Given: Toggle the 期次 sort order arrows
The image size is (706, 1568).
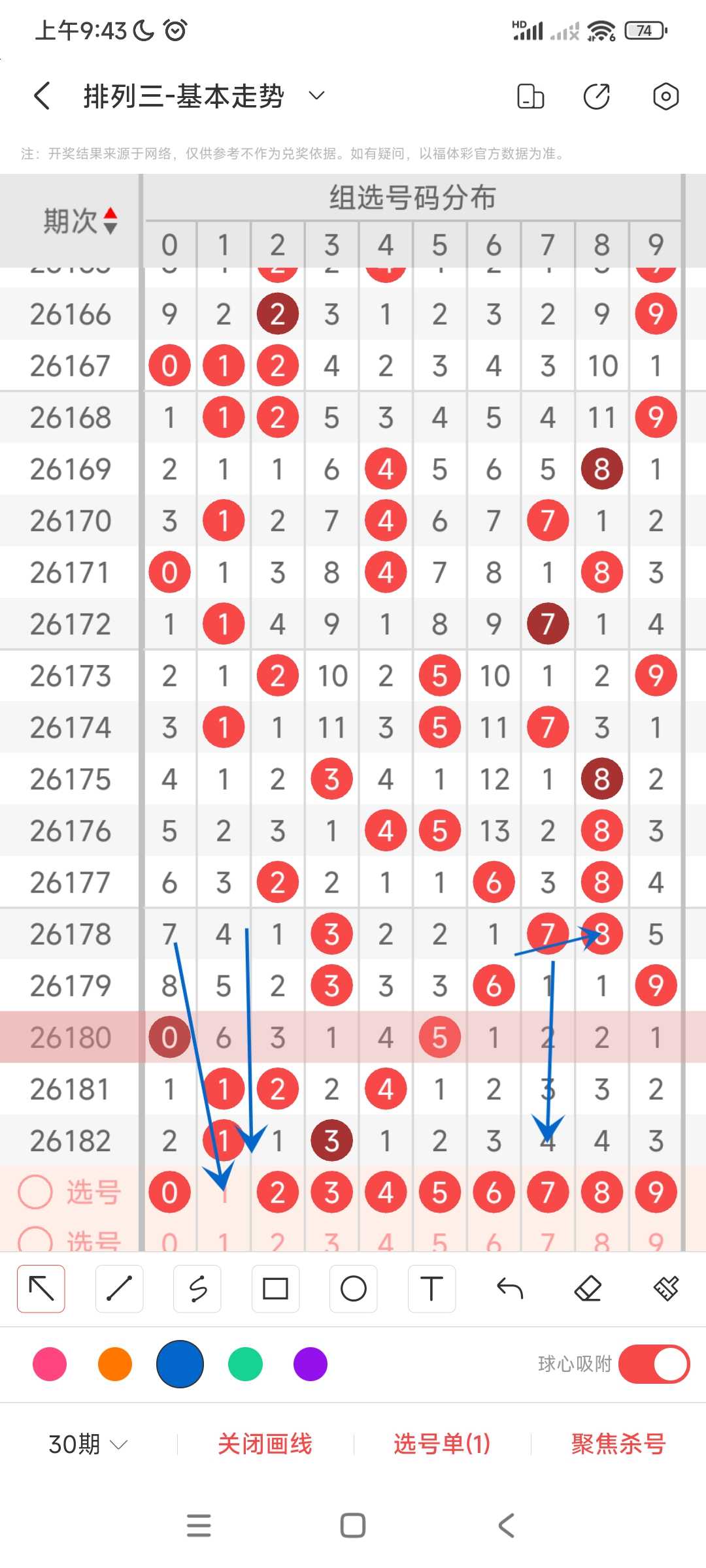Looking at the screenshot, I should (110, 221).
